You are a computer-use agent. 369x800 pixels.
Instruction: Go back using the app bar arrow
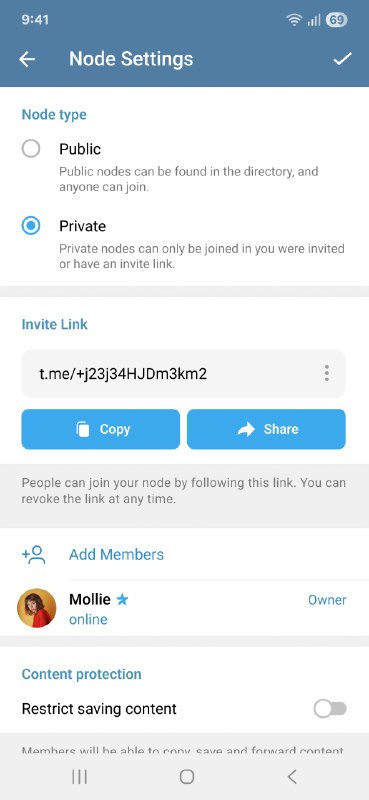pos(28,59)
